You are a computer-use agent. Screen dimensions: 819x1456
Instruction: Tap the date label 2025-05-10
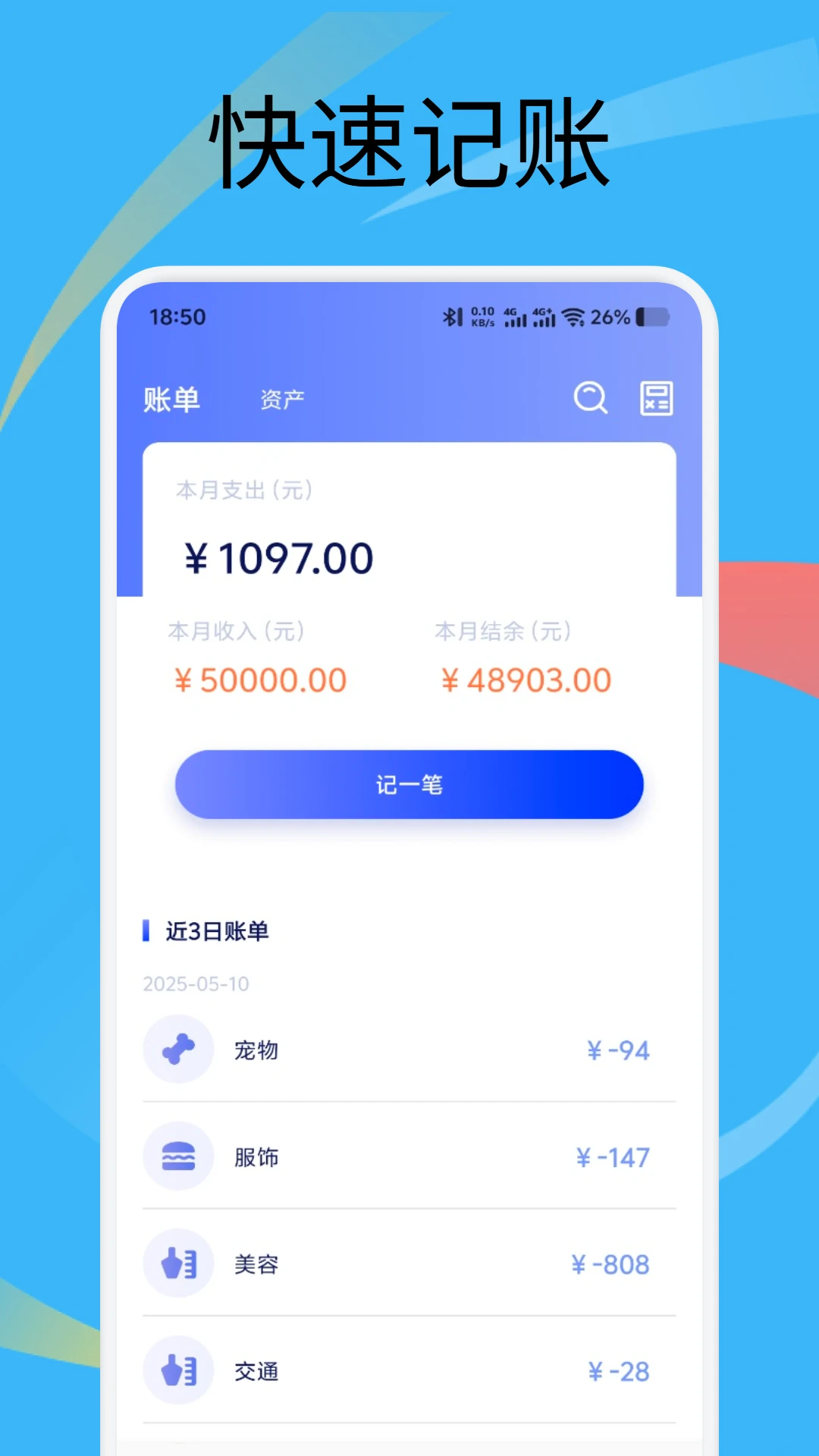(196, 984)
